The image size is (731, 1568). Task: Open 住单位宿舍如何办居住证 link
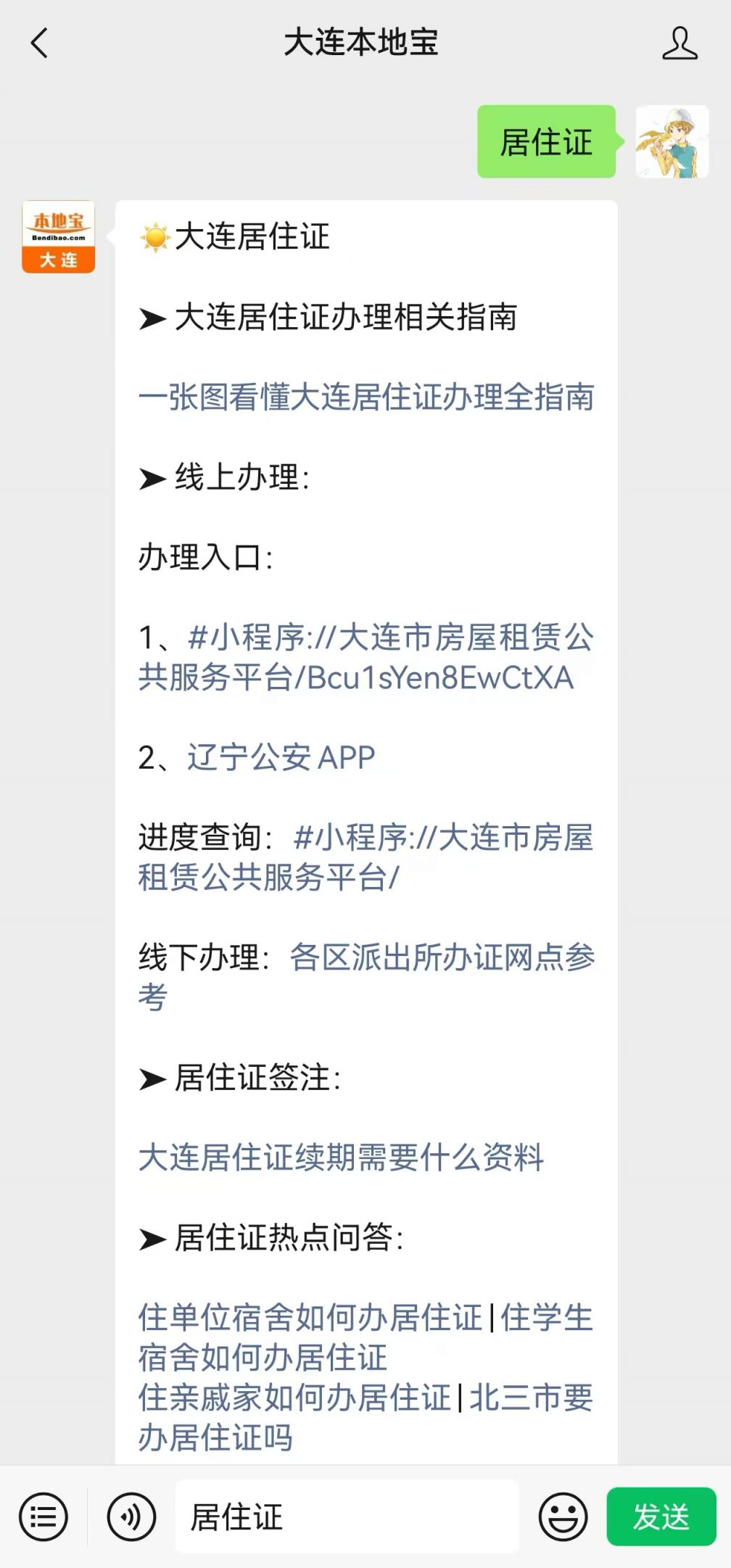(x=310, y=1318)
